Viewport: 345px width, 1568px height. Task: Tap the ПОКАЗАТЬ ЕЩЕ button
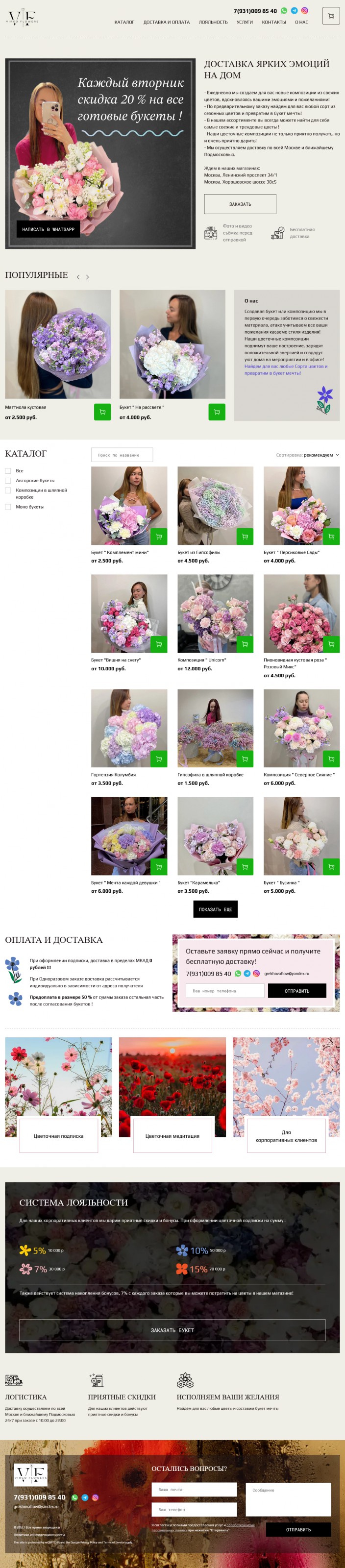click(215, 909)
